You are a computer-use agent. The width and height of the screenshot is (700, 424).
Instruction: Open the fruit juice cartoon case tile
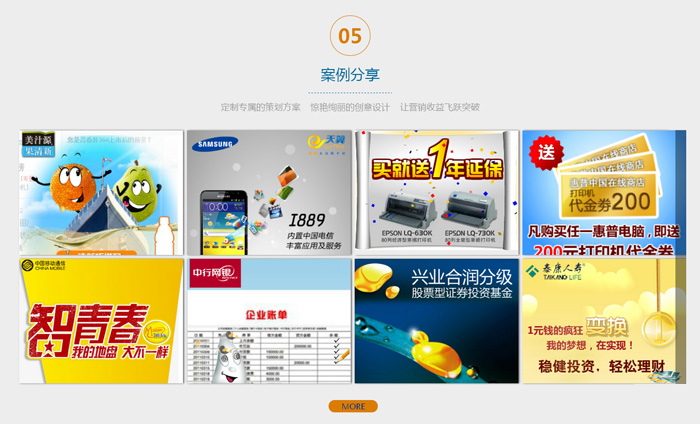(101, 192)
